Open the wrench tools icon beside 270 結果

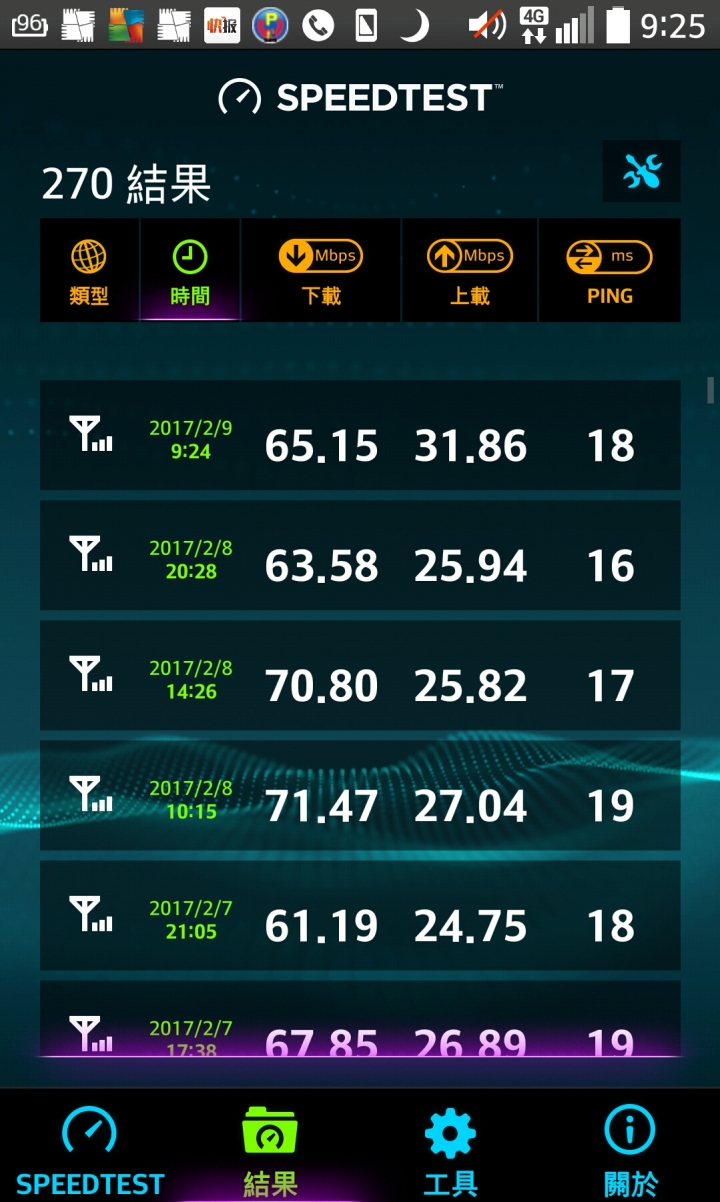coord(642,172)
